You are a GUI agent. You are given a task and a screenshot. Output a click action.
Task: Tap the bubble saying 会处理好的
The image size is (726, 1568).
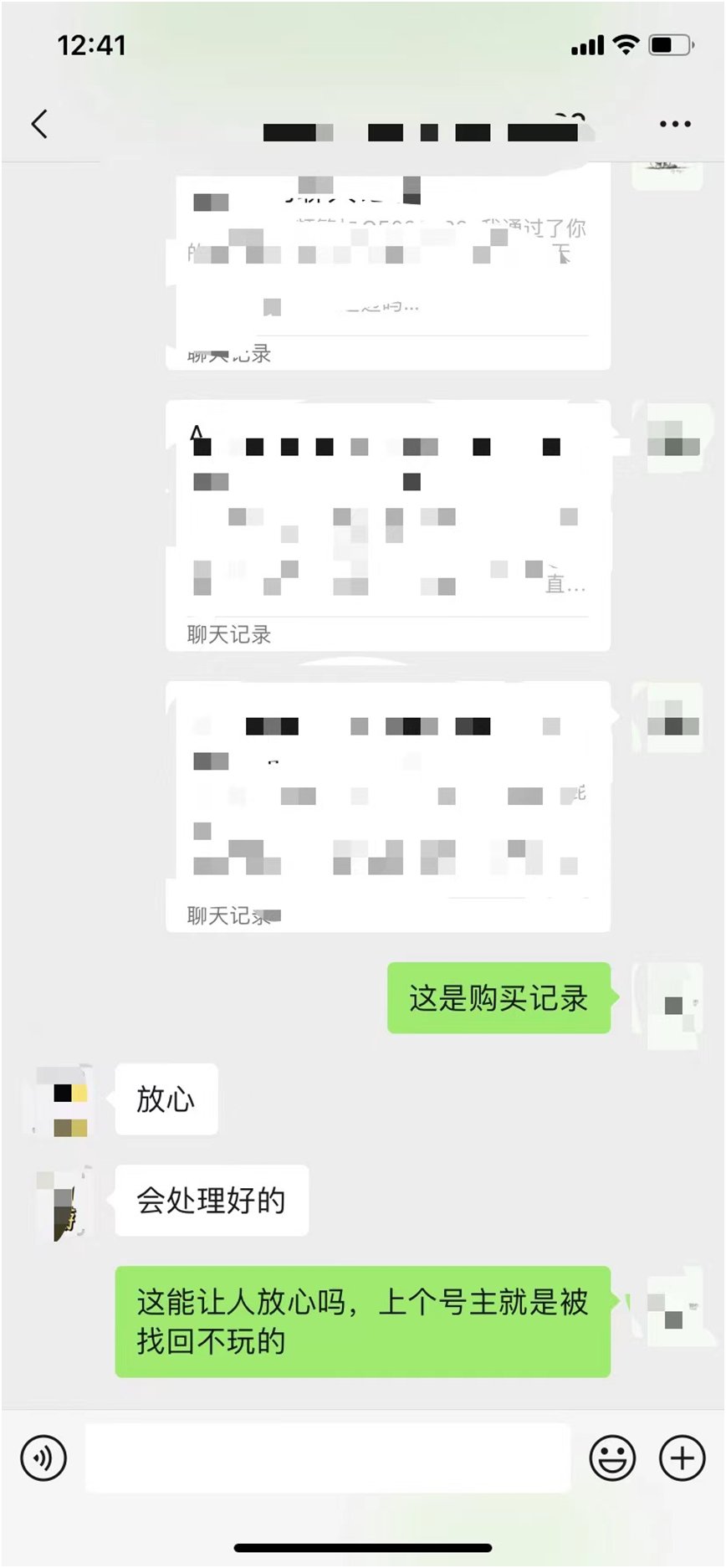pyautogui.click(x=211, y=1201)
